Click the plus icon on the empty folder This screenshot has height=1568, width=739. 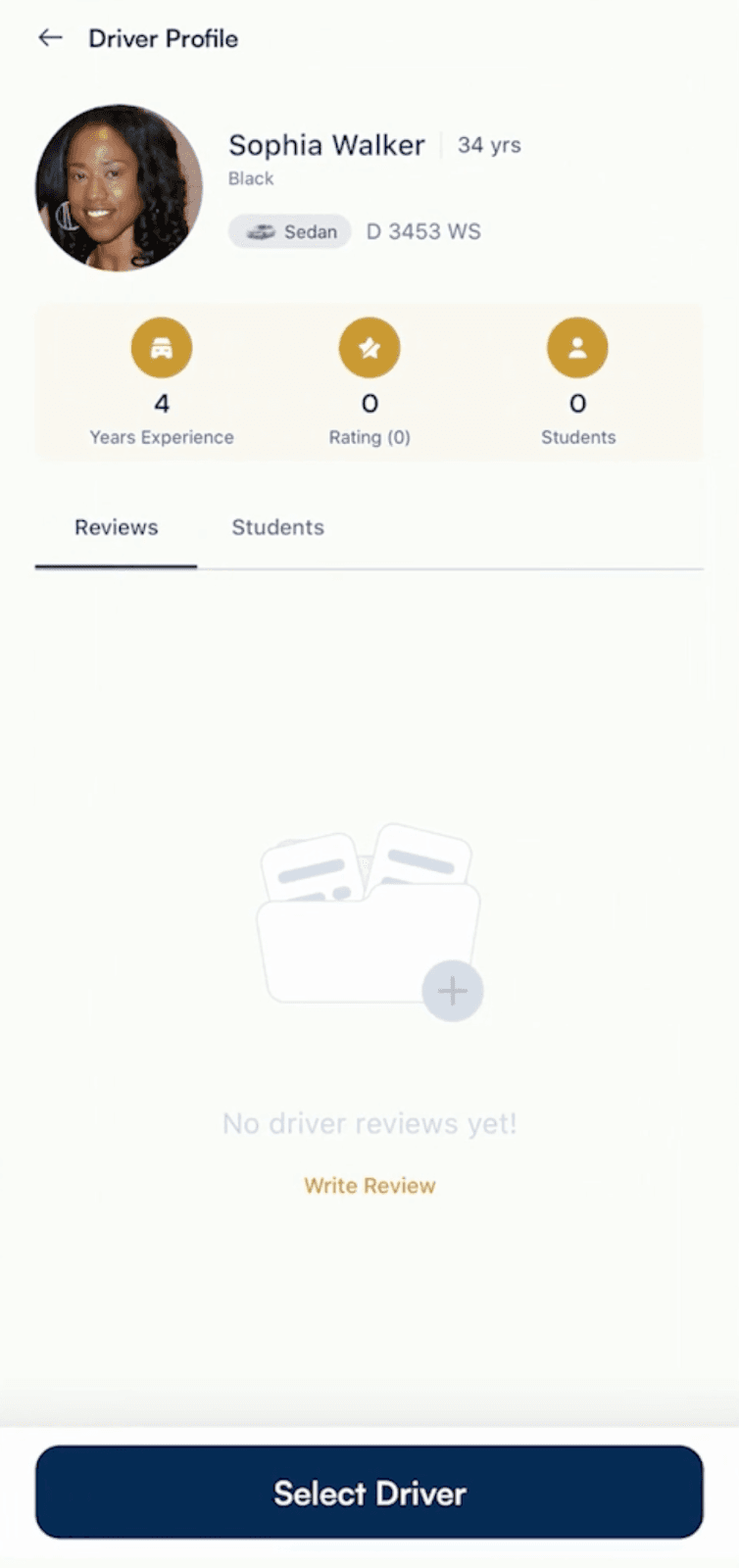[x=453, y=991]
